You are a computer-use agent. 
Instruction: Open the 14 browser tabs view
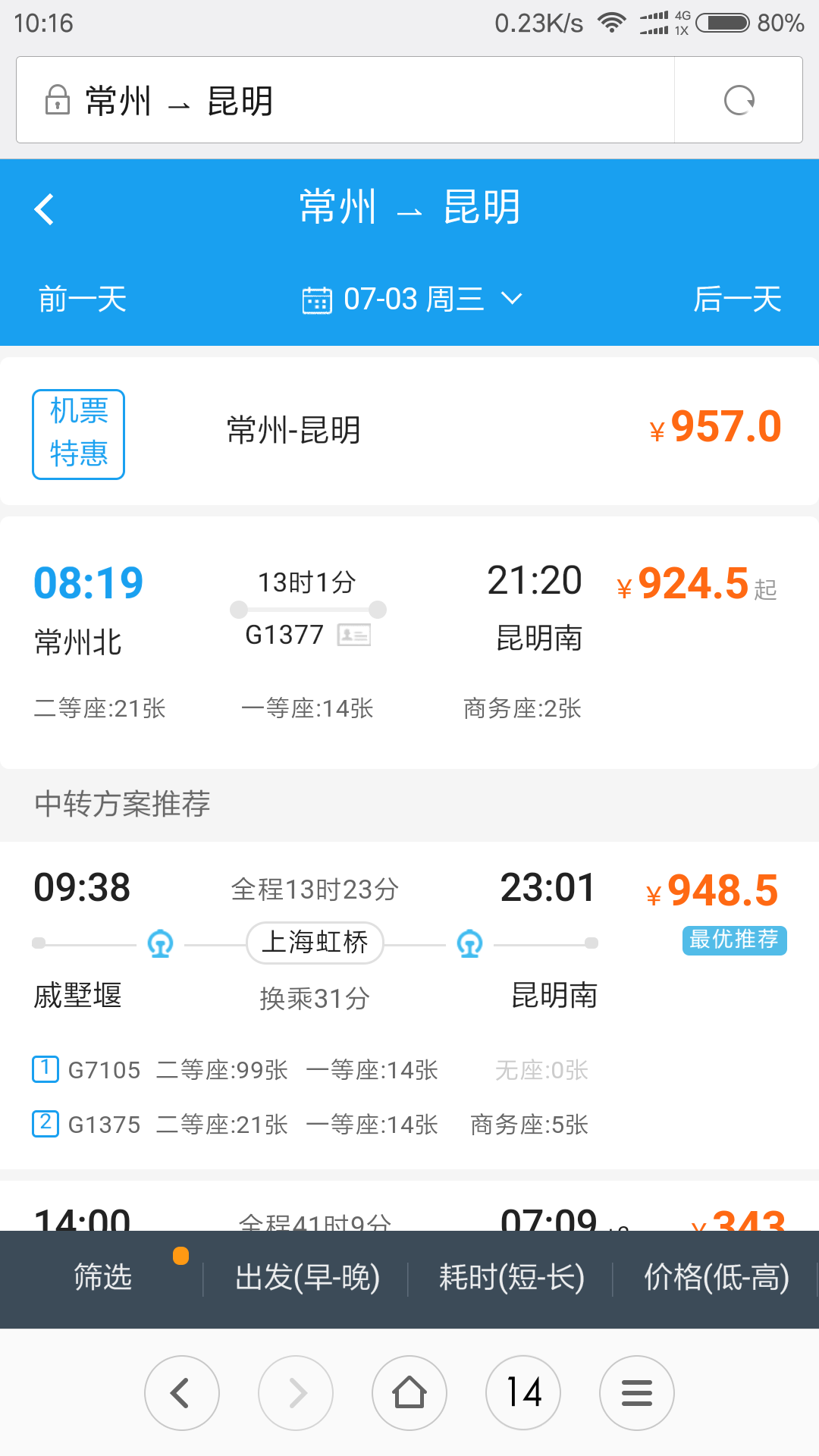[523, 1393]
